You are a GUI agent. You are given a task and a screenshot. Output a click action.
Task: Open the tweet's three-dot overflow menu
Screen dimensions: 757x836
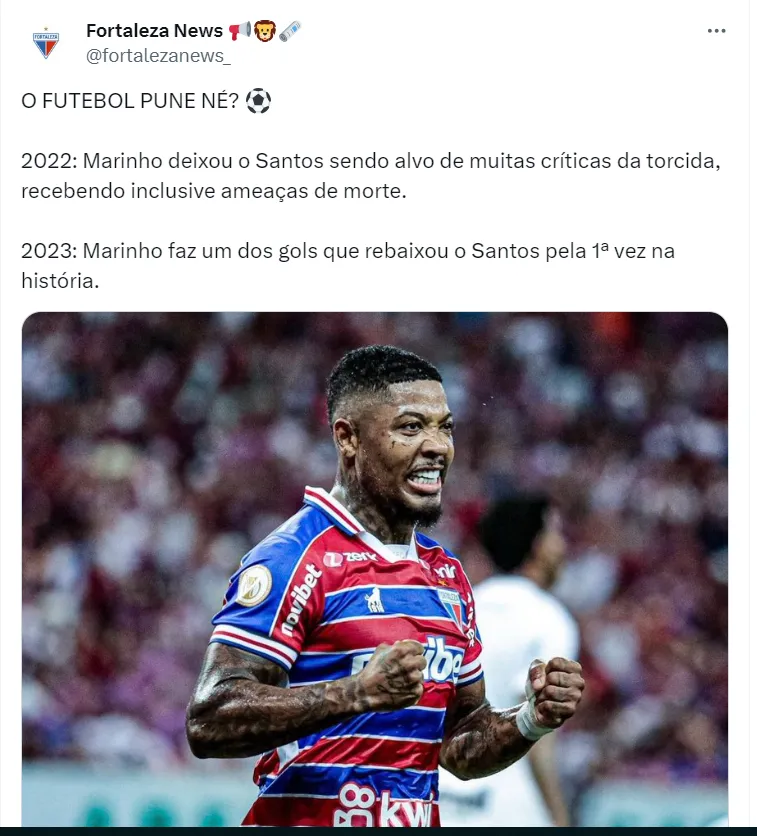[x=716, y=31]
